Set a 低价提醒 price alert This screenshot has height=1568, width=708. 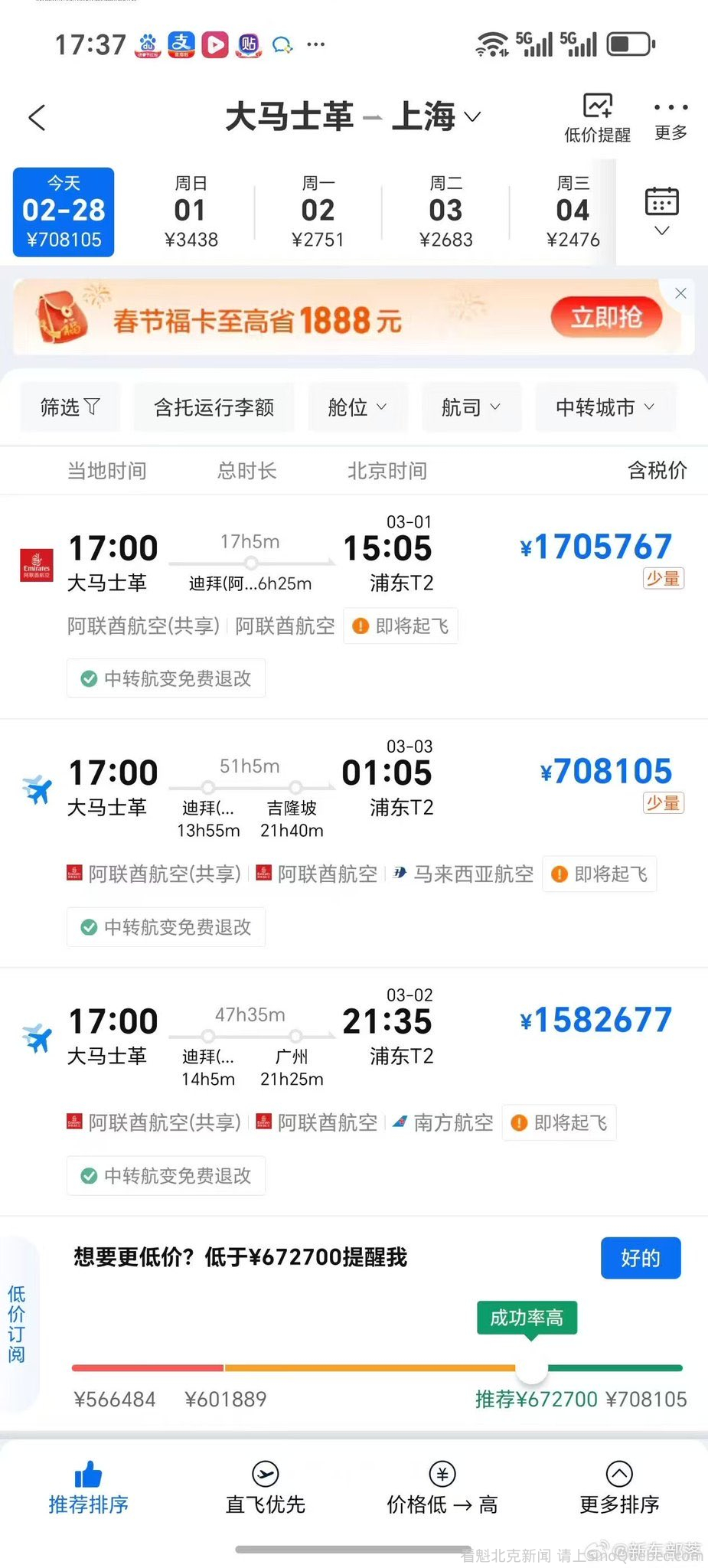point(597,119)
